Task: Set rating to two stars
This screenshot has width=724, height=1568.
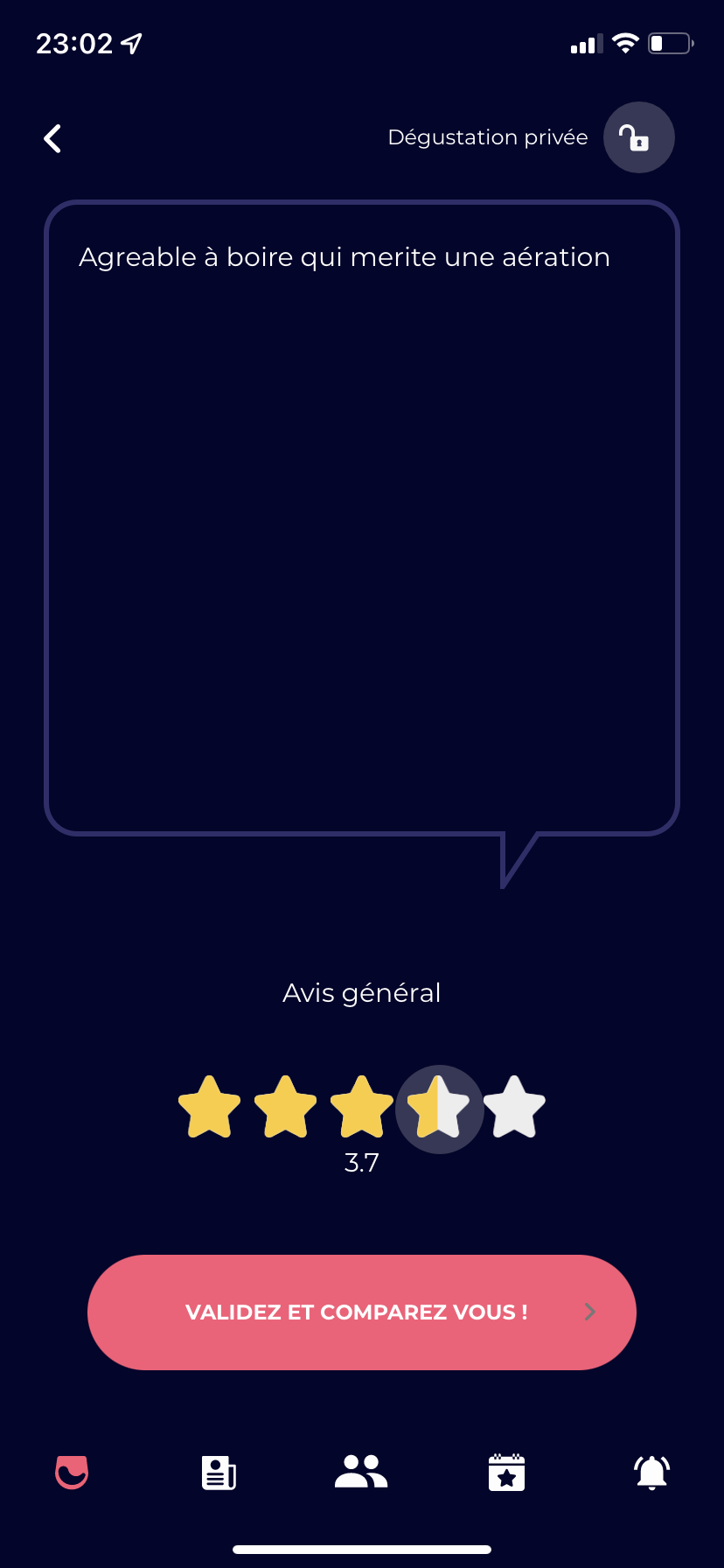Action: point(285,1108)
